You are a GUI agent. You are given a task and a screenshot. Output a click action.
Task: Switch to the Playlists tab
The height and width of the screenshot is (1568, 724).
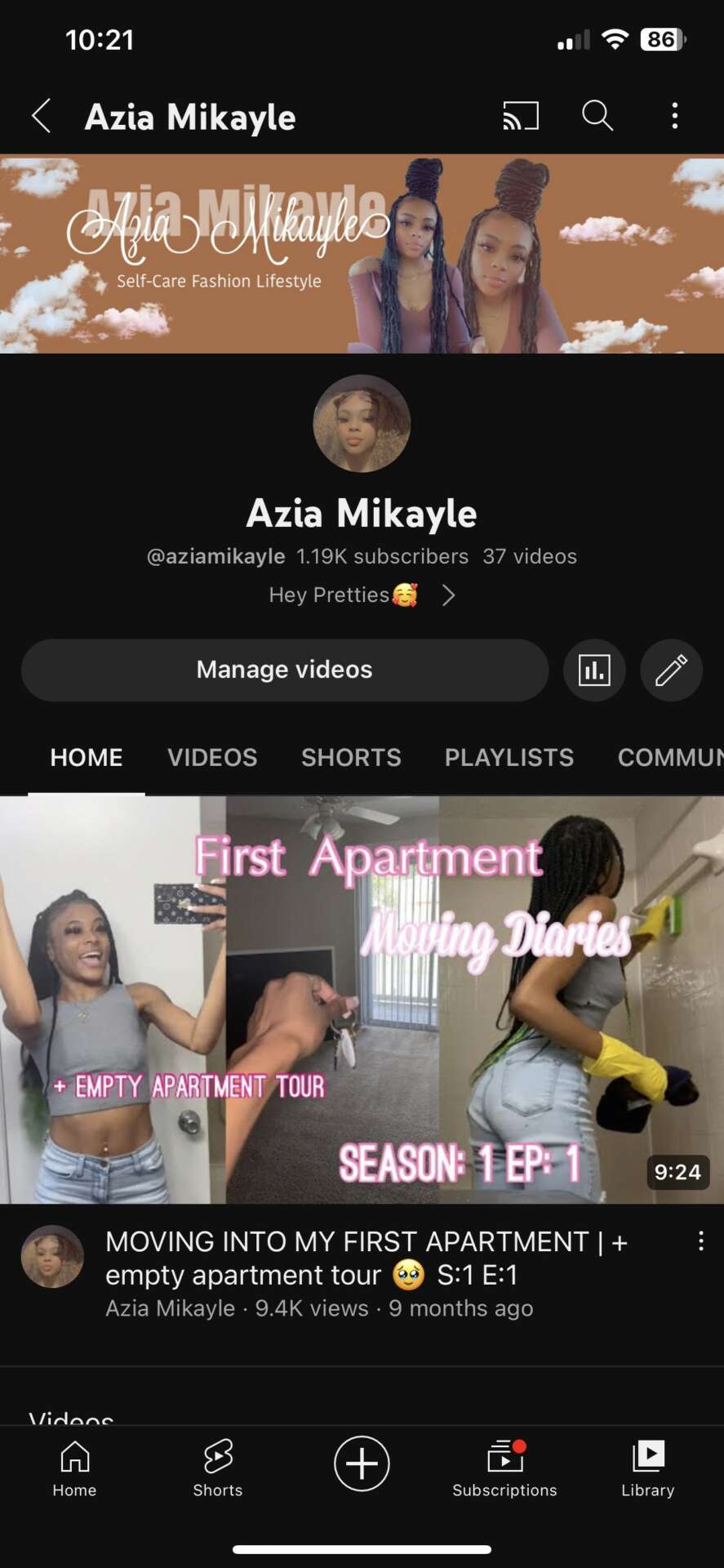pyautogui.click(x=509, y=757)
